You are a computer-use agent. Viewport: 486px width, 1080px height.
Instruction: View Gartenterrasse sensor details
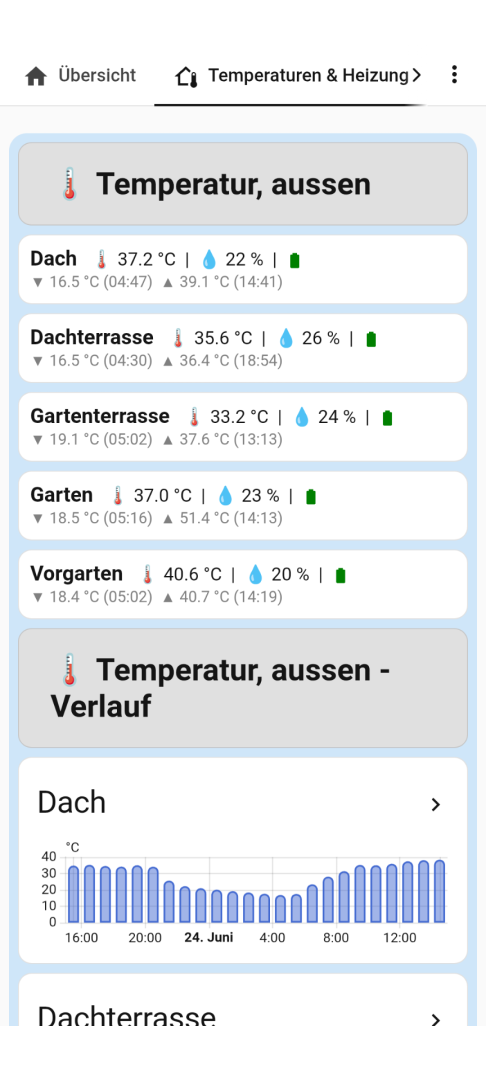pyautogui.click(x=242, y=426)
